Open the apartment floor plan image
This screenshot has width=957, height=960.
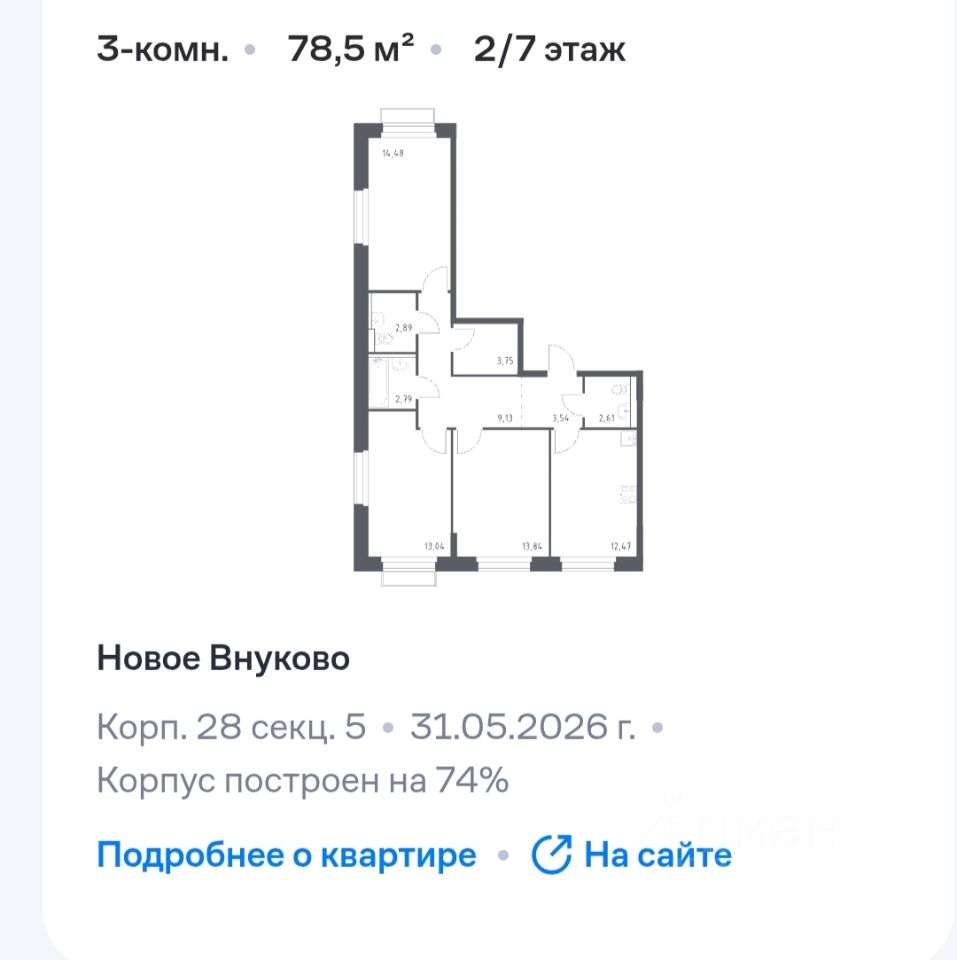pyautogui.click(x=498, y=347)
